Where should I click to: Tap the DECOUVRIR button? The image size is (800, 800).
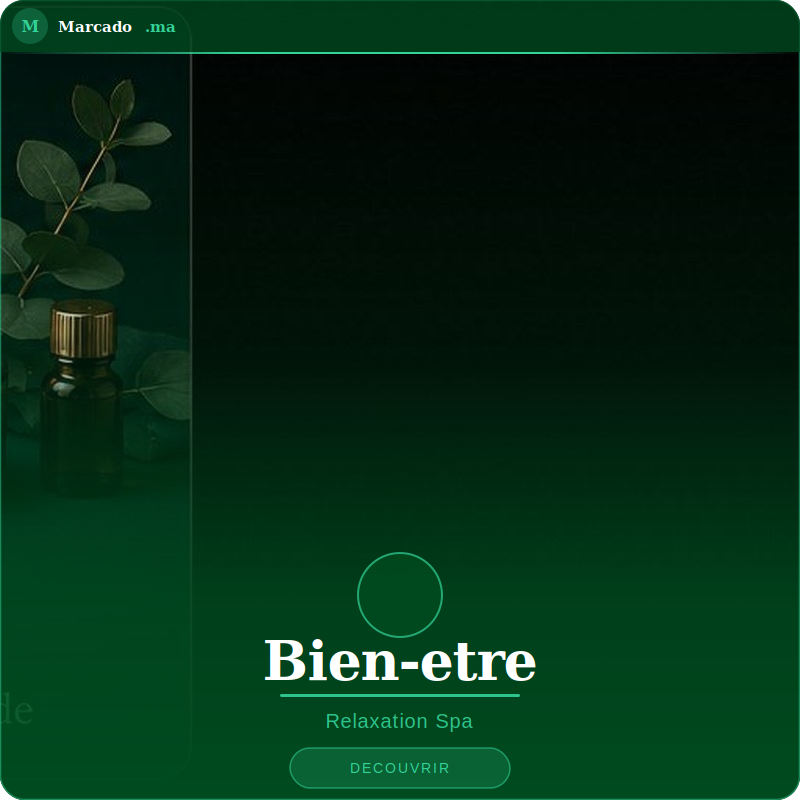[x=399, y=768]
